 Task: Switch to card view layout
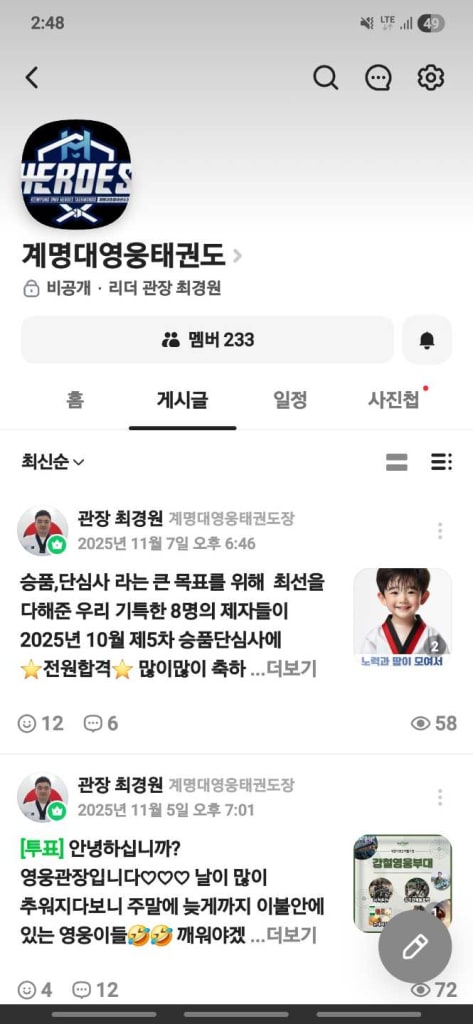coord(397,462)
